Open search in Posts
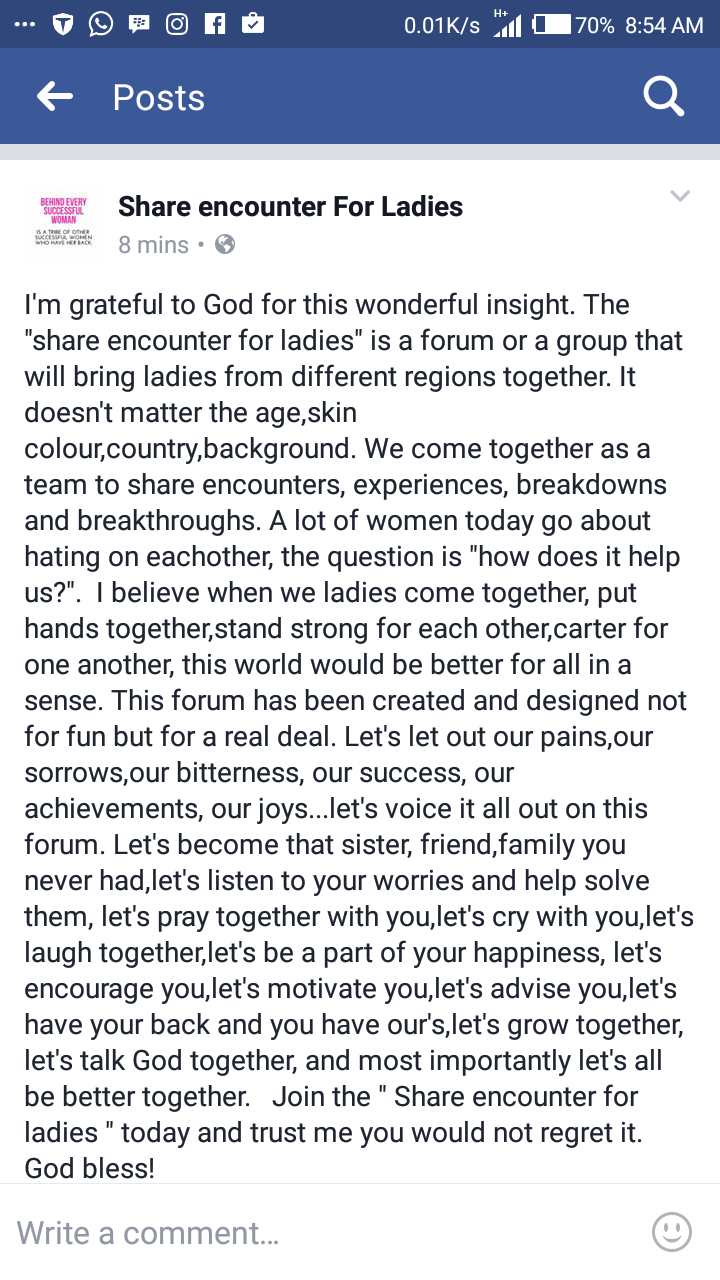The width and height of the screenshot is (720, 1280). click(x=663, y=97)
